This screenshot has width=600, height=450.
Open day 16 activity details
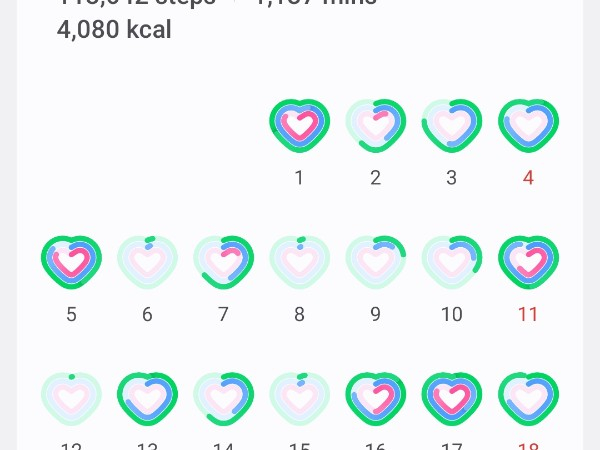(375, 399)
